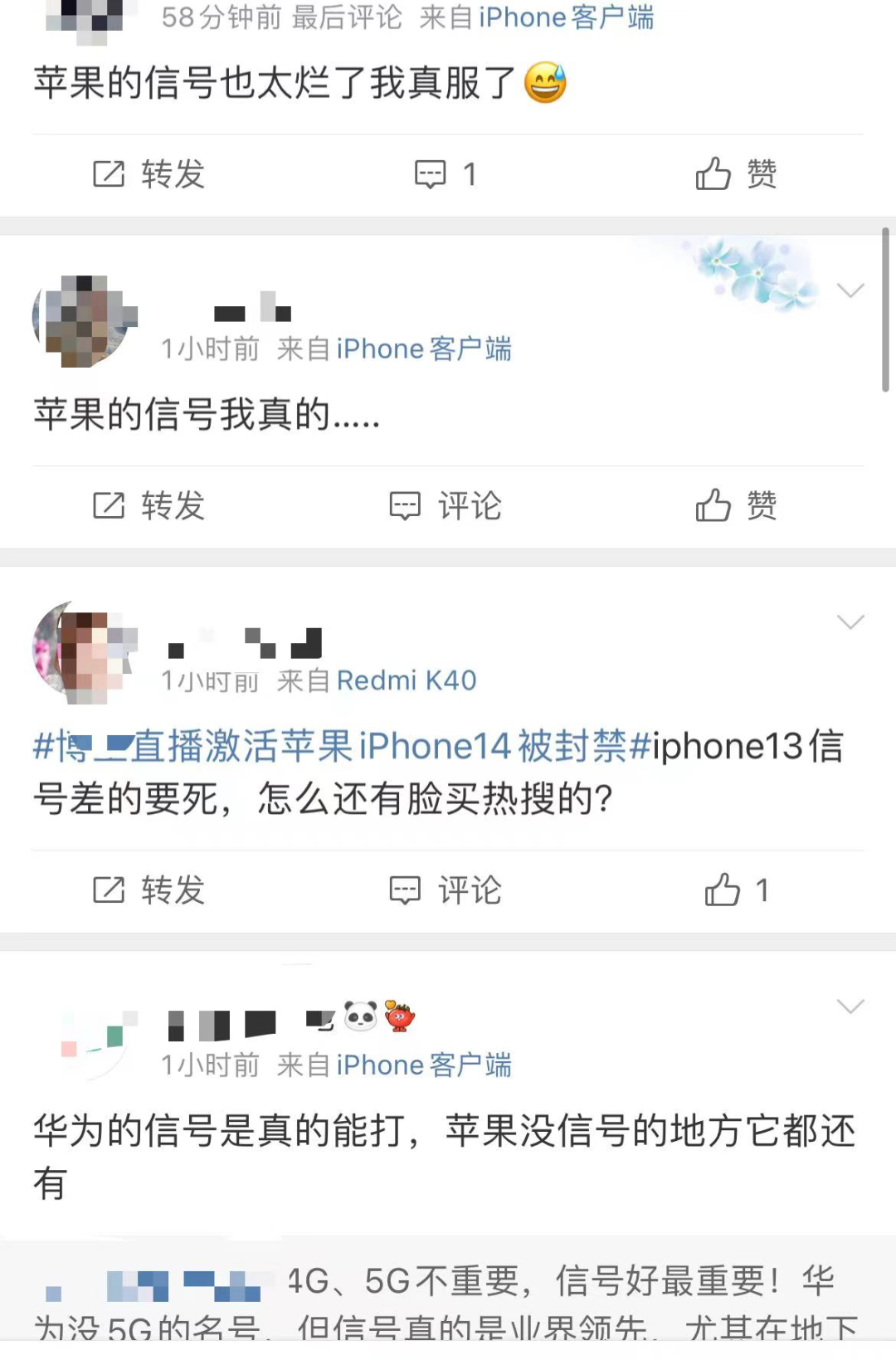Expand the dropdown chevron on 苹果的信号我真的 post

click(850, 290)
